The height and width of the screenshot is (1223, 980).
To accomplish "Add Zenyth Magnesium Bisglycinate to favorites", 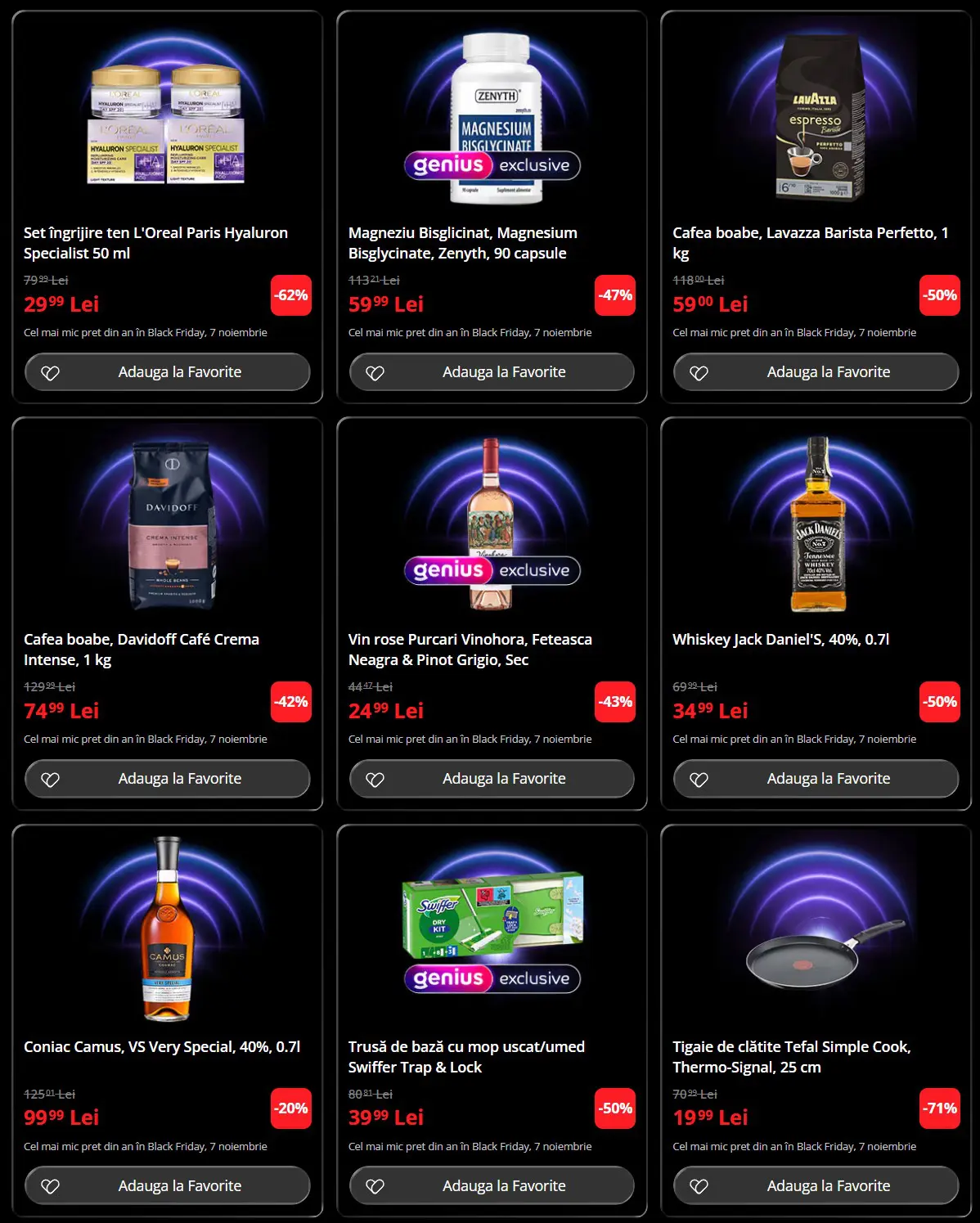I will (492, 372).
